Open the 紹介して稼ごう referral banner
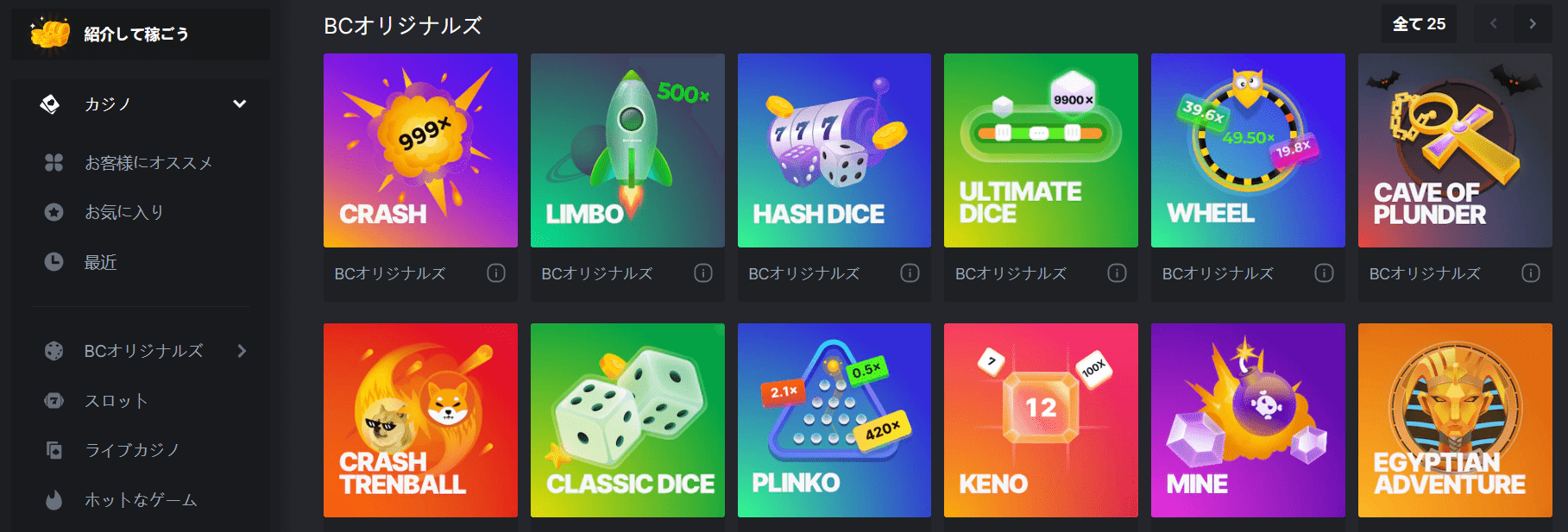This screenshot has height=532, width=1568. click(138, 34)
